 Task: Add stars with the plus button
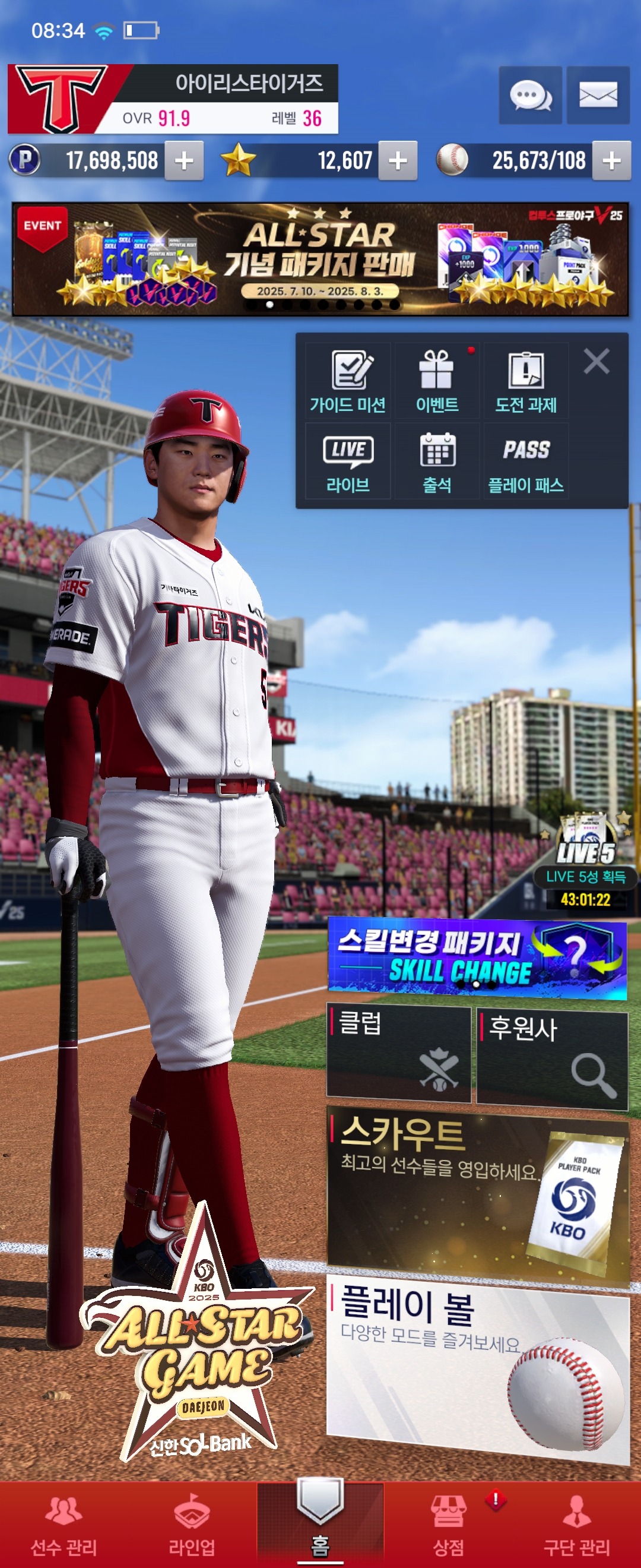[398, 161]
